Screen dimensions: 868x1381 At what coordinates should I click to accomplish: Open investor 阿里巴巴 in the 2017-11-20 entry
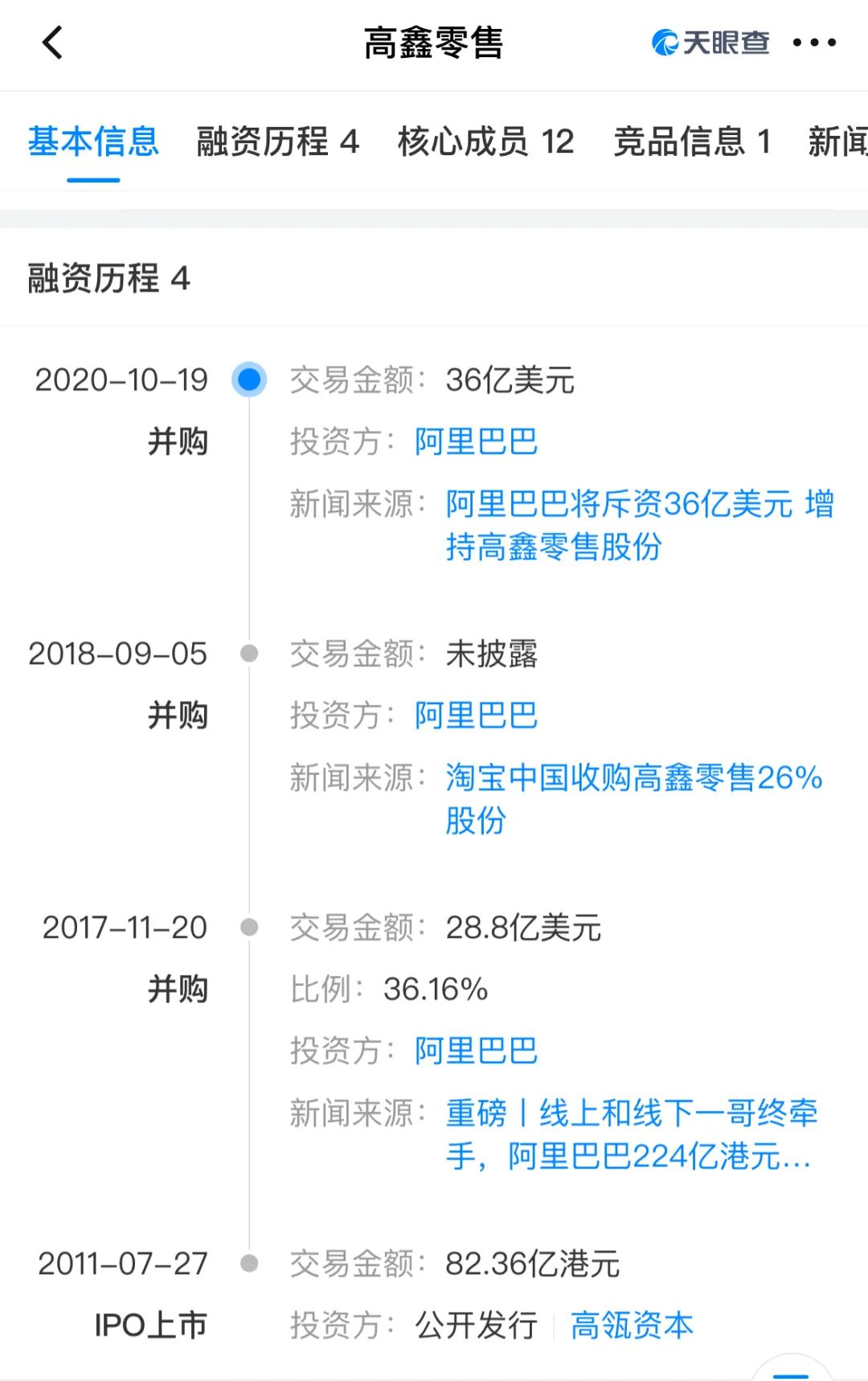(x=476, y=1051)
